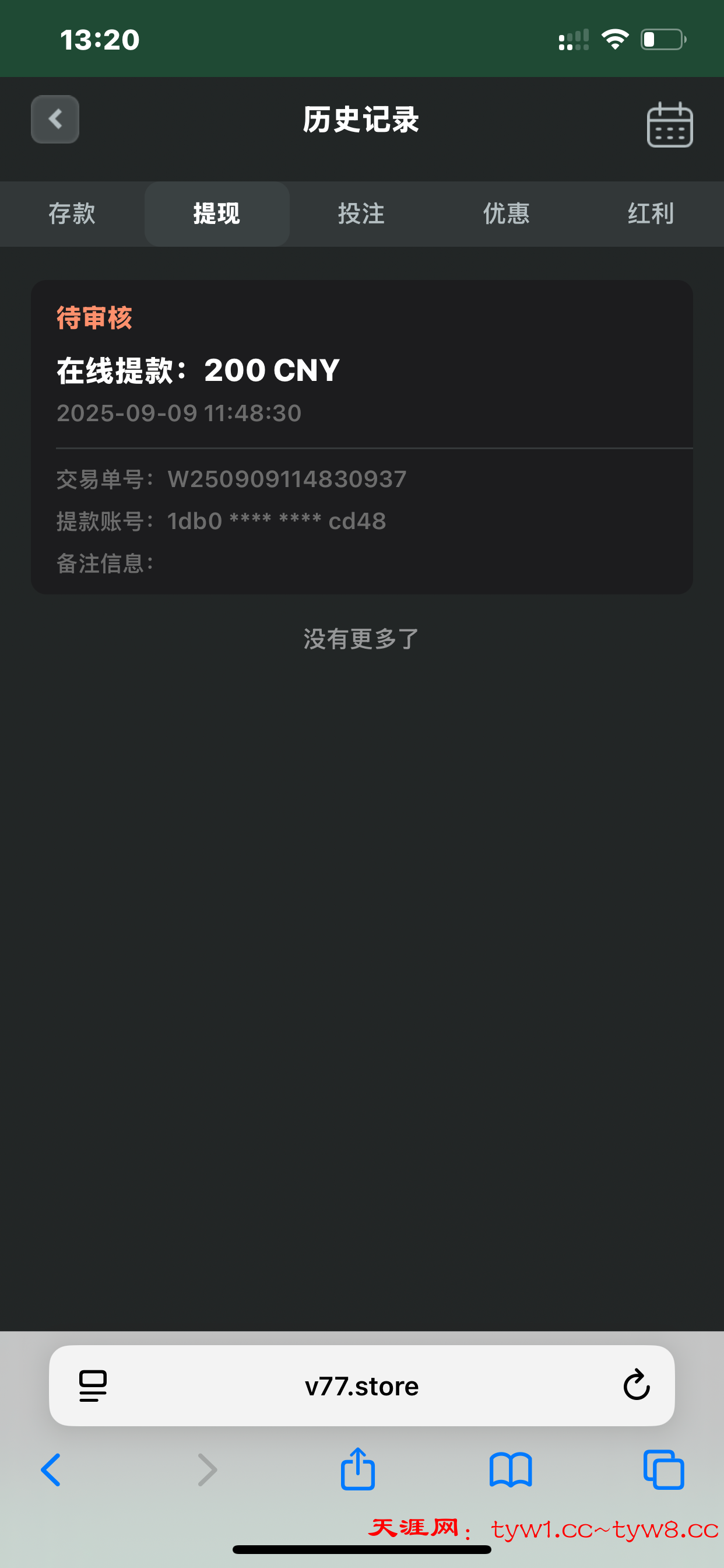Viewport: 724px width, 1568px height.
Task: Switch to the 红利 tab
Action: click(x=651, y=213)
